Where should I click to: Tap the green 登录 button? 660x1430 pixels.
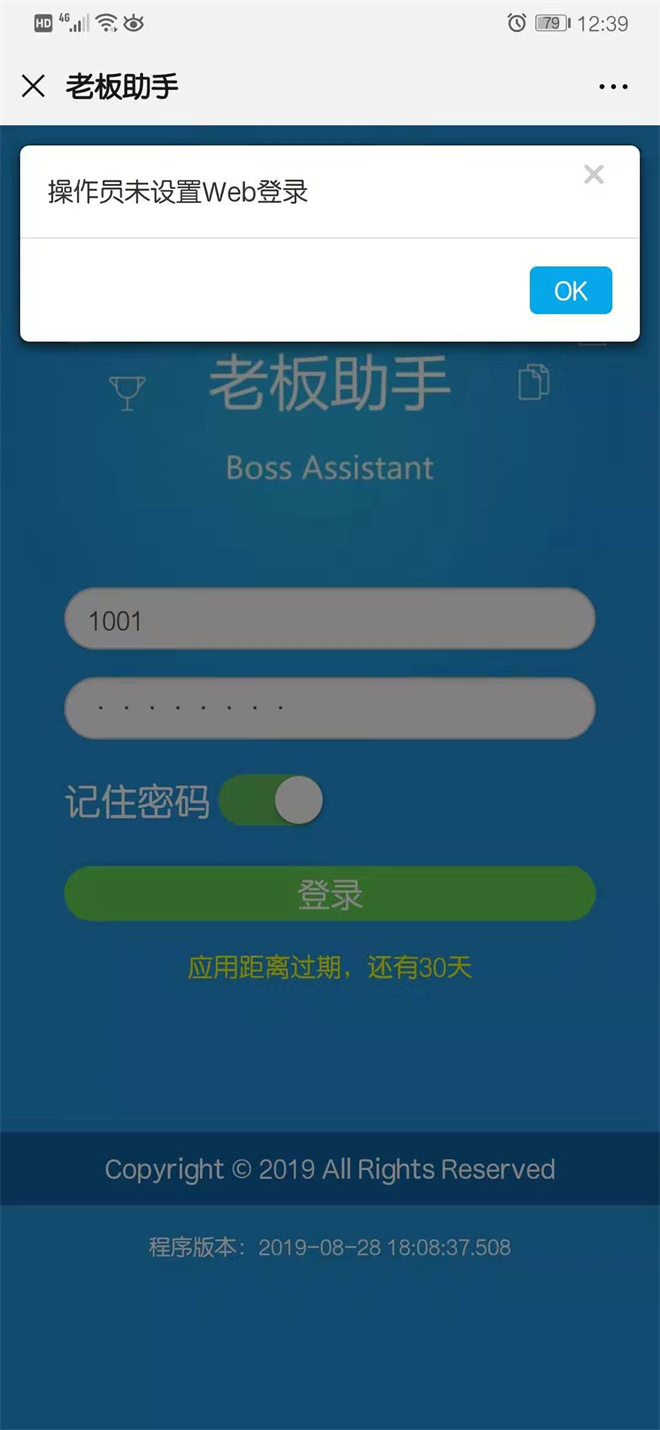[x=330, y=894]
